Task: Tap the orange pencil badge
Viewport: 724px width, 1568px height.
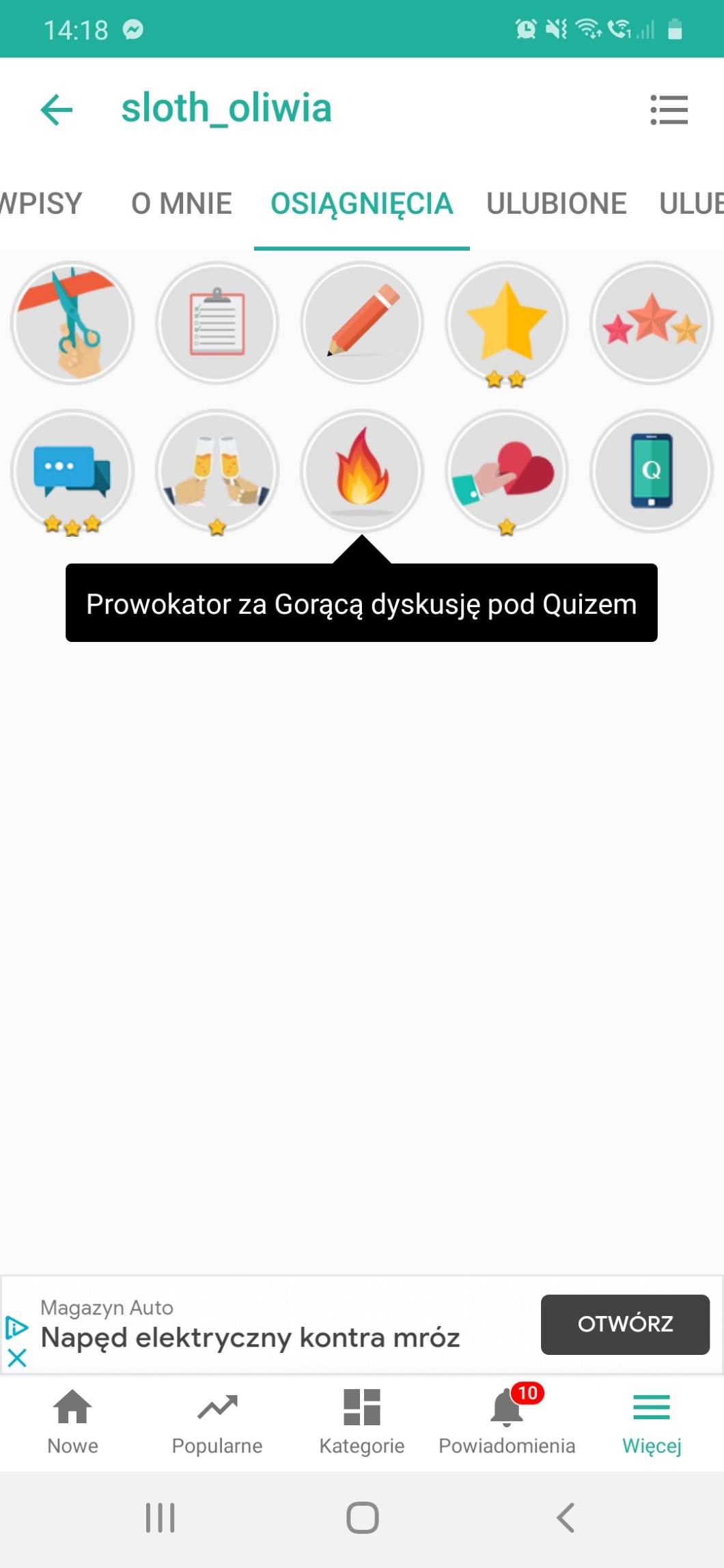Action: click(x=362, y=323)
